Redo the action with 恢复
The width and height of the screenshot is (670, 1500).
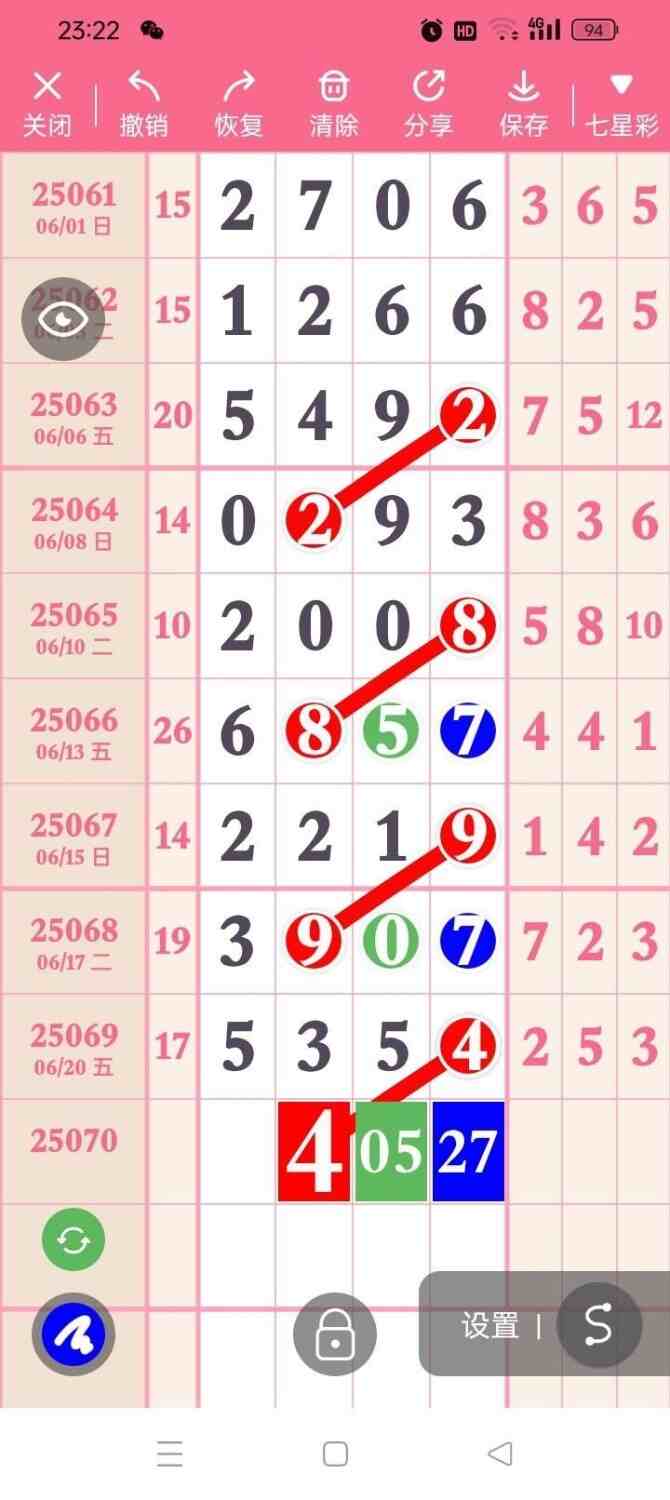(x=239, y=103)
